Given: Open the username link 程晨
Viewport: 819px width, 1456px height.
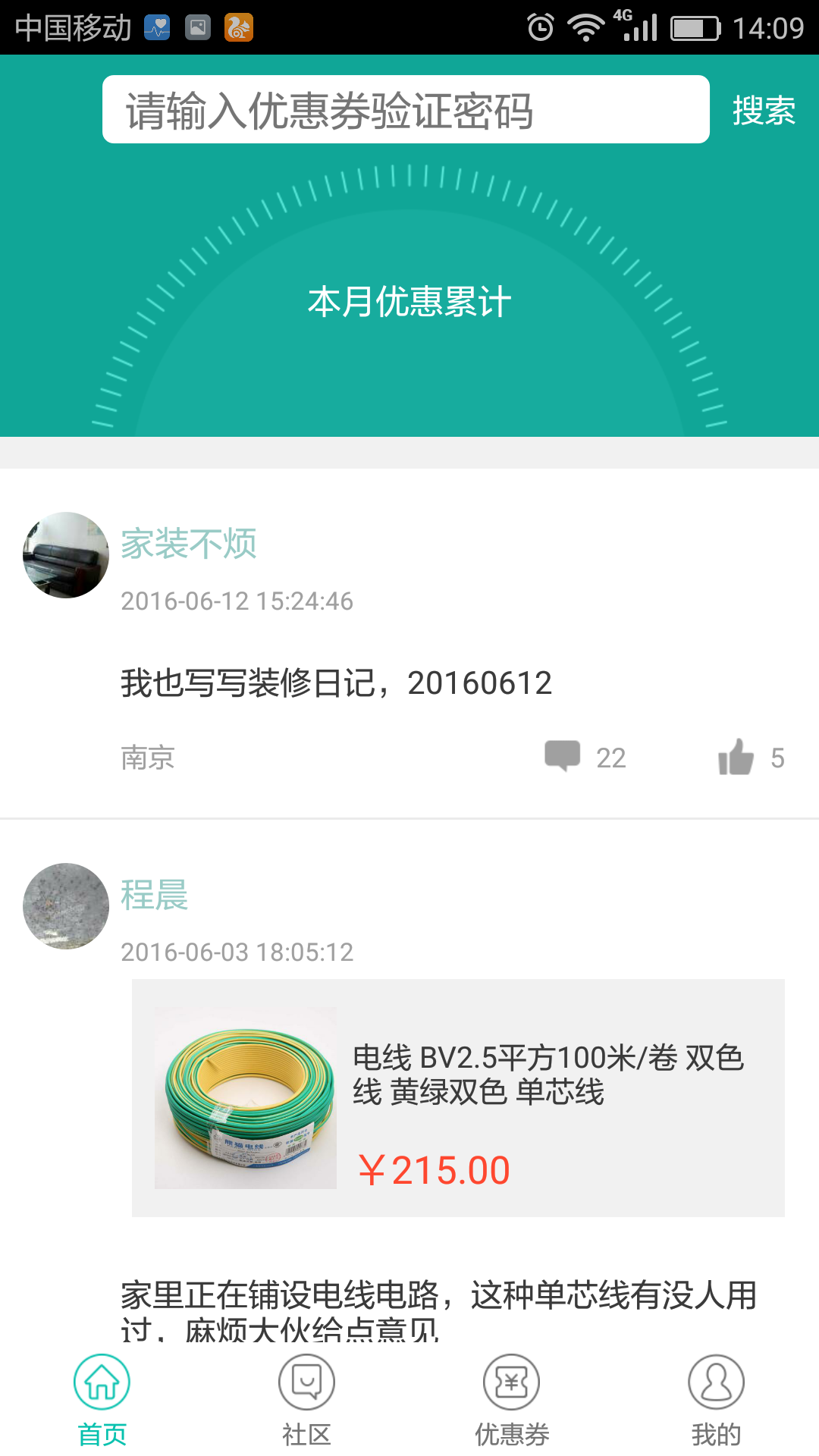Looking at the screenshot, I should (x=155, y=895).
